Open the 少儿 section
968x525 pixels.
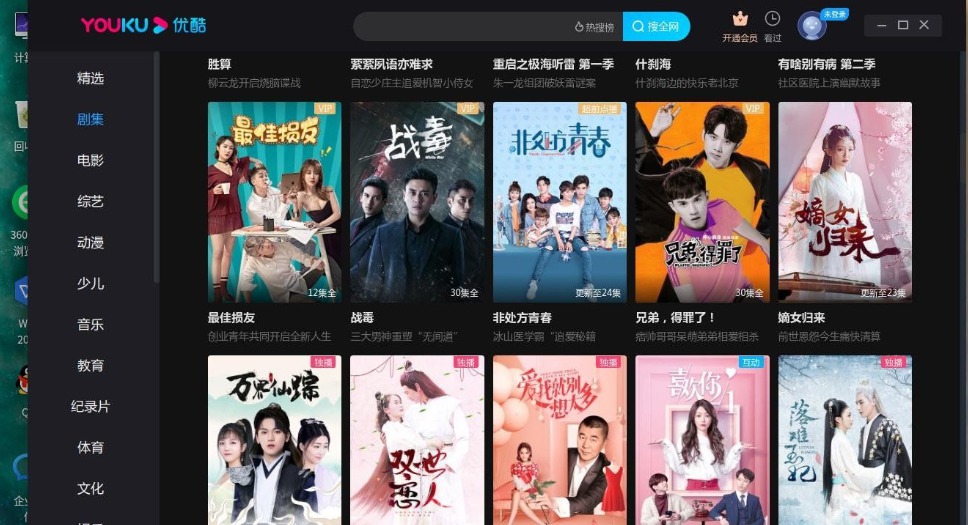[x=90, y=283]
